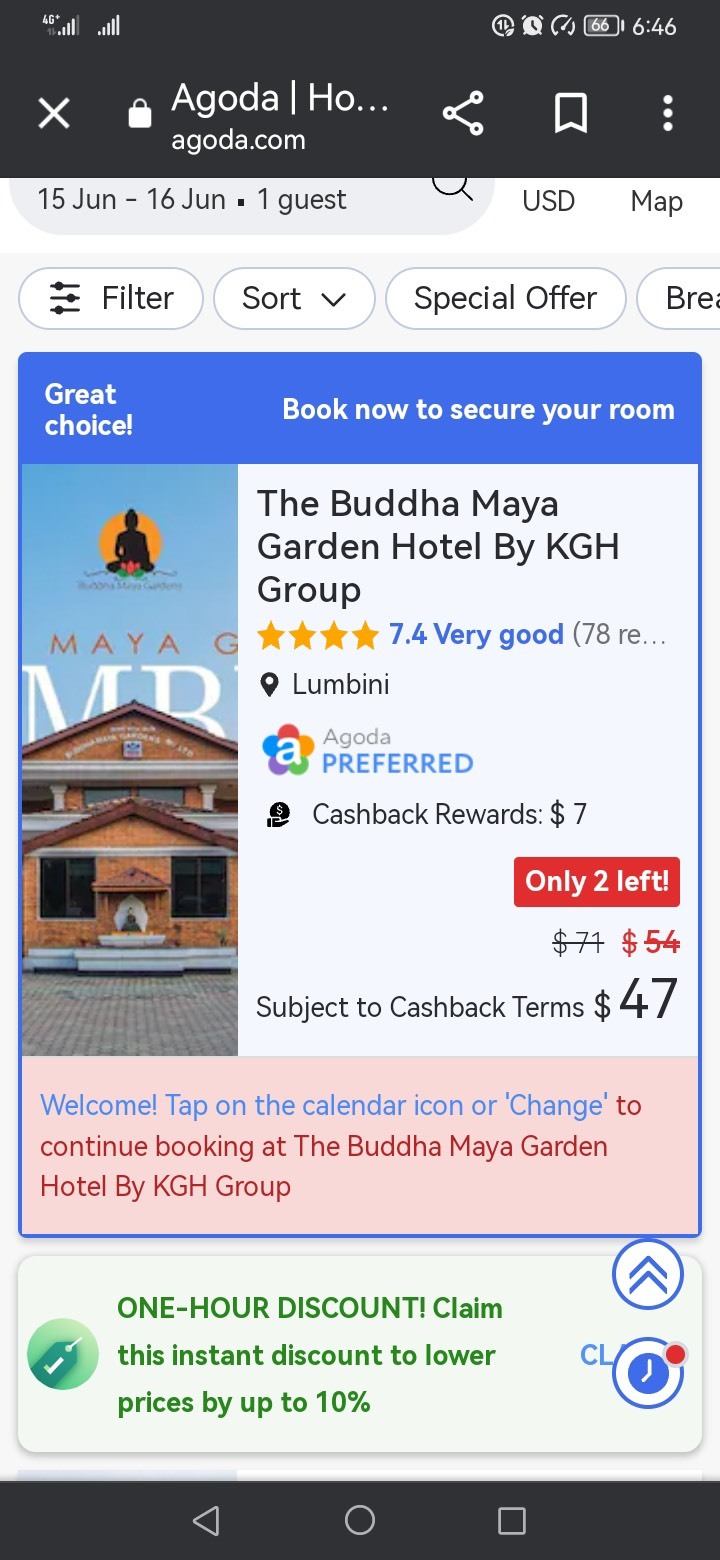This screenshot has height=1560, width=720.
Task: Bookmark this page
Action: (570, 114)
